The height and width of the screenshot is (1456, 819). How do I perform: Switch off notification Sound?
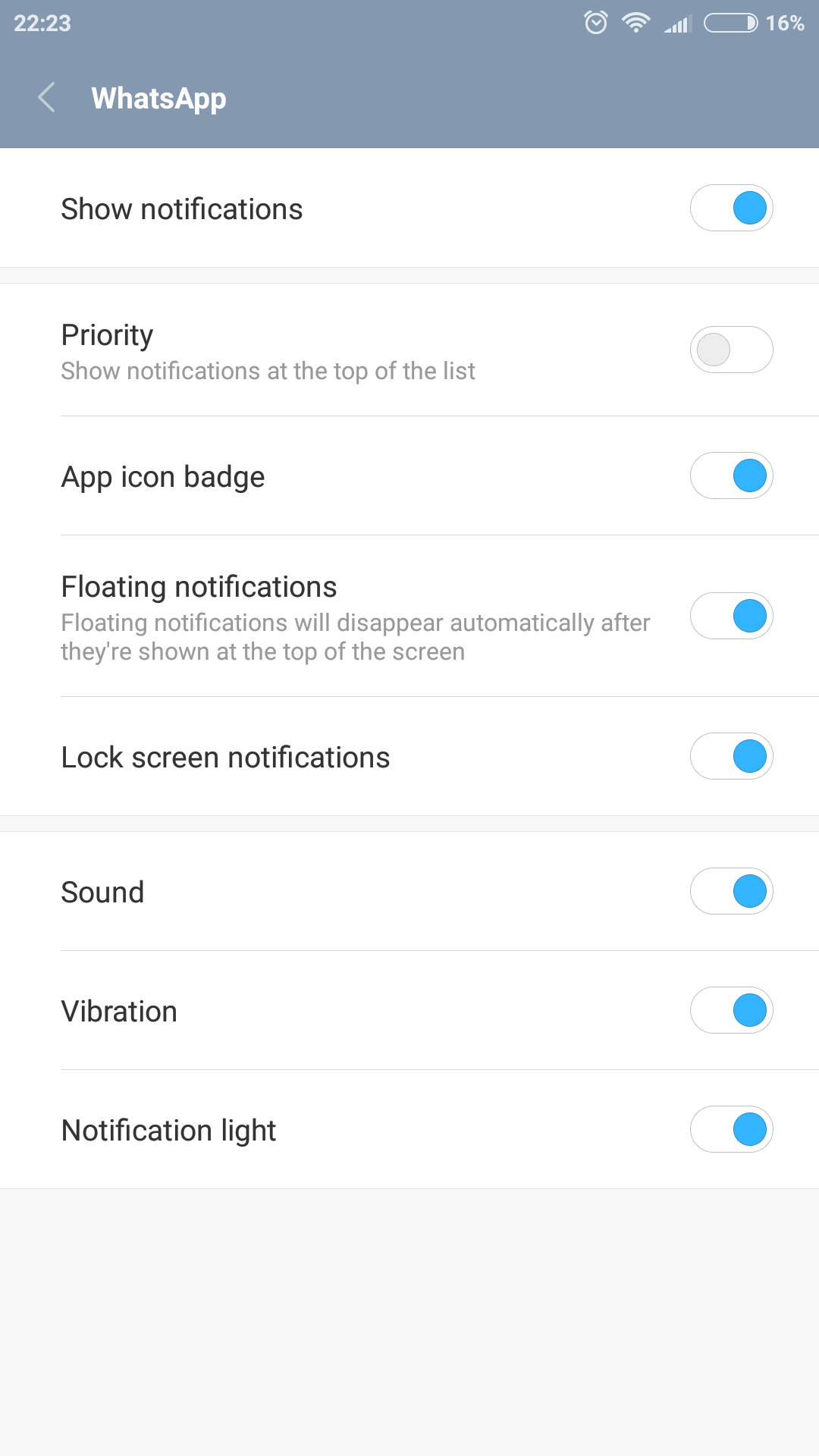coord(731,891)
